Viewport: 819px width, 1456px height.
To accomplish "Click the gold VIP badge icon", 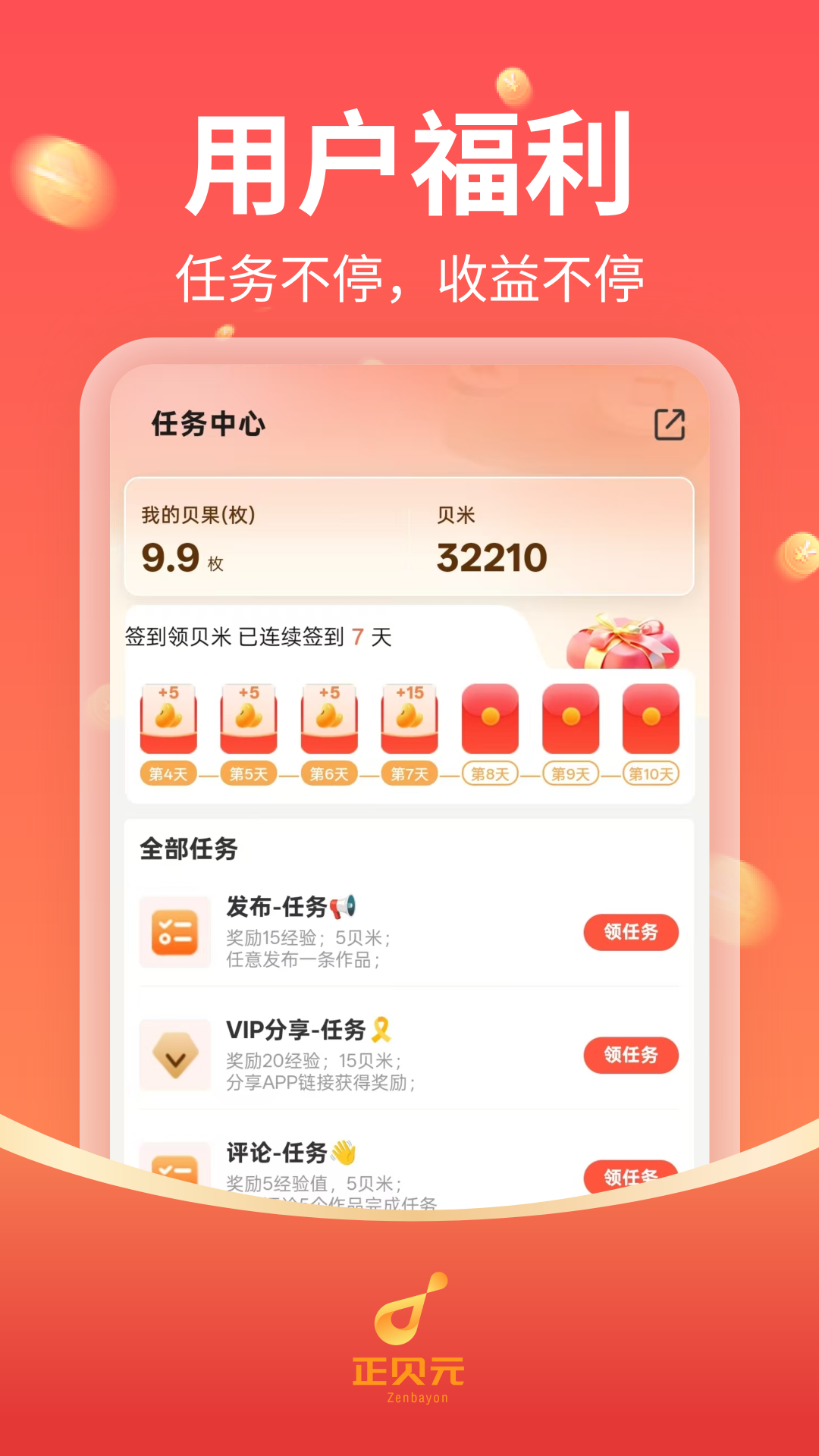I will 175,1053.
